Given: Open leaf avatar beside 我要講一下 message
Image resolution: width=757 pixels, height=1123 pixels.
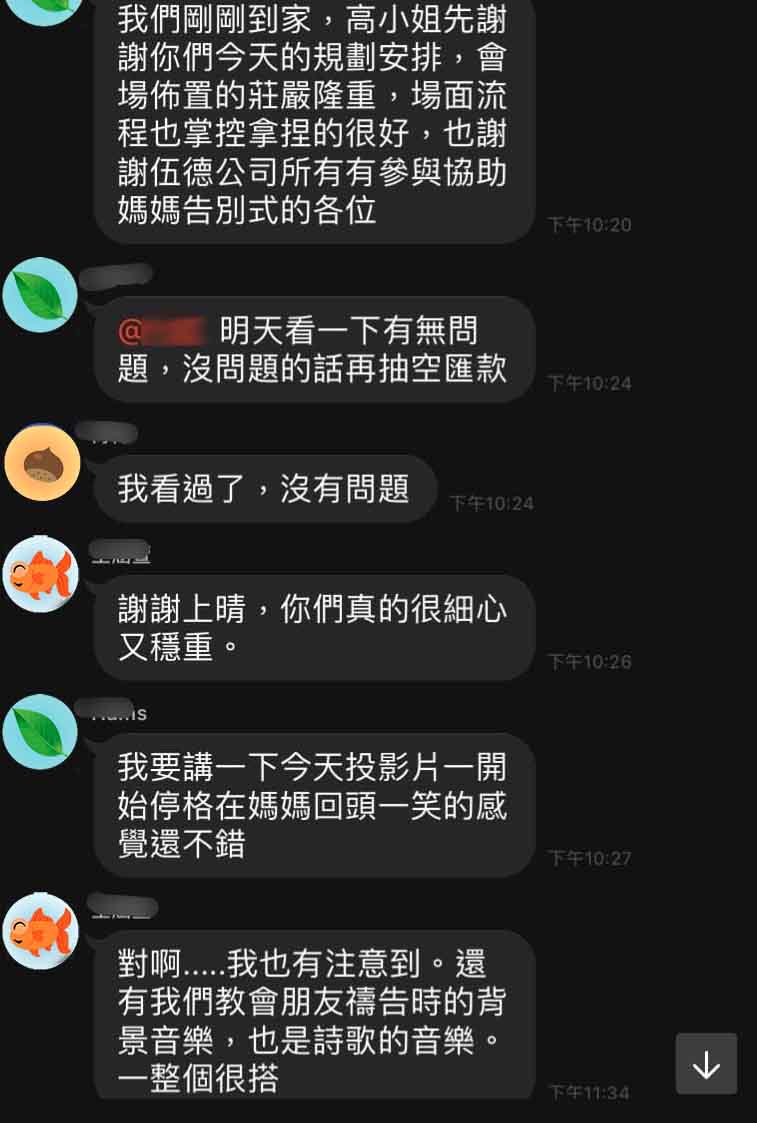Looking at the screenshot, I should [40, 731].
